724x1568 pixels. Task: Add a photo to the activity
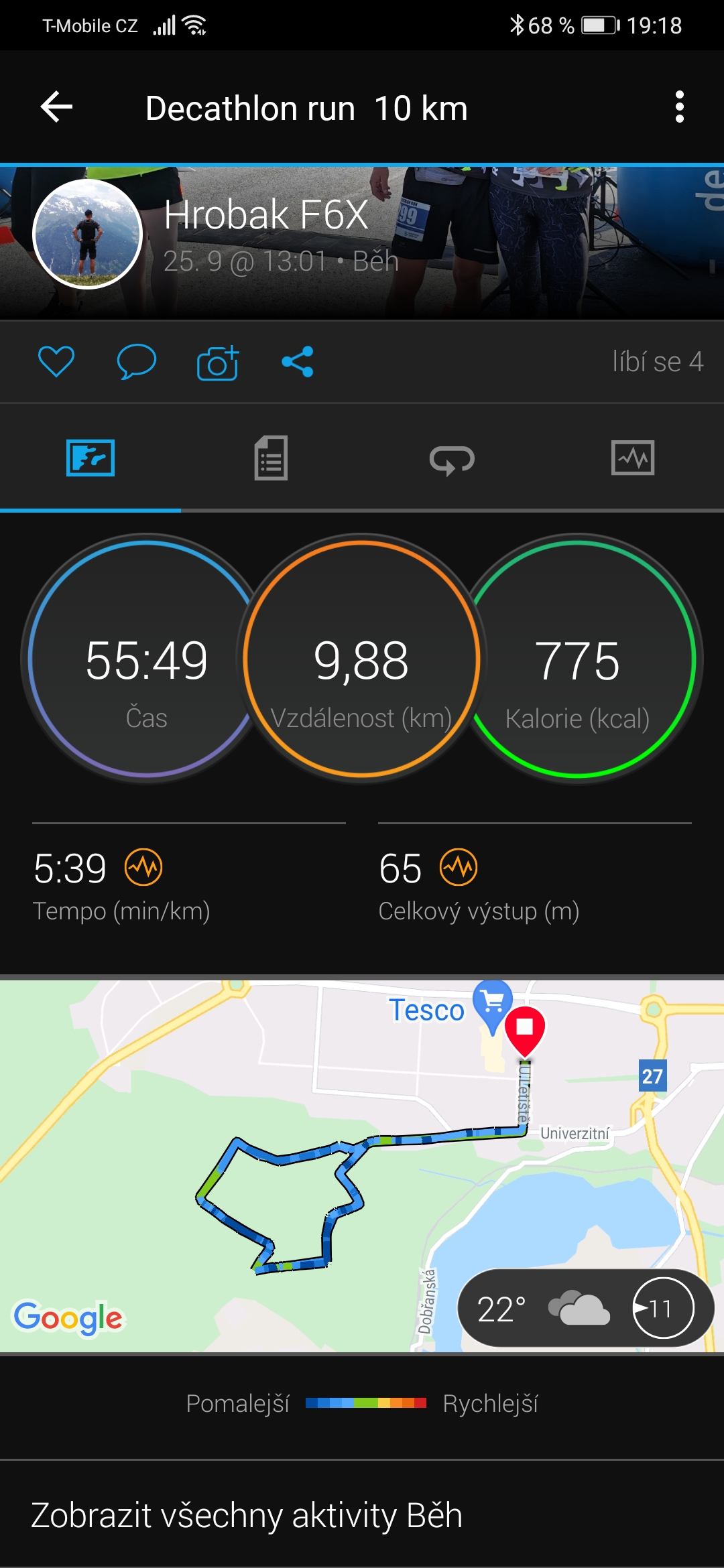pos(218,363)
